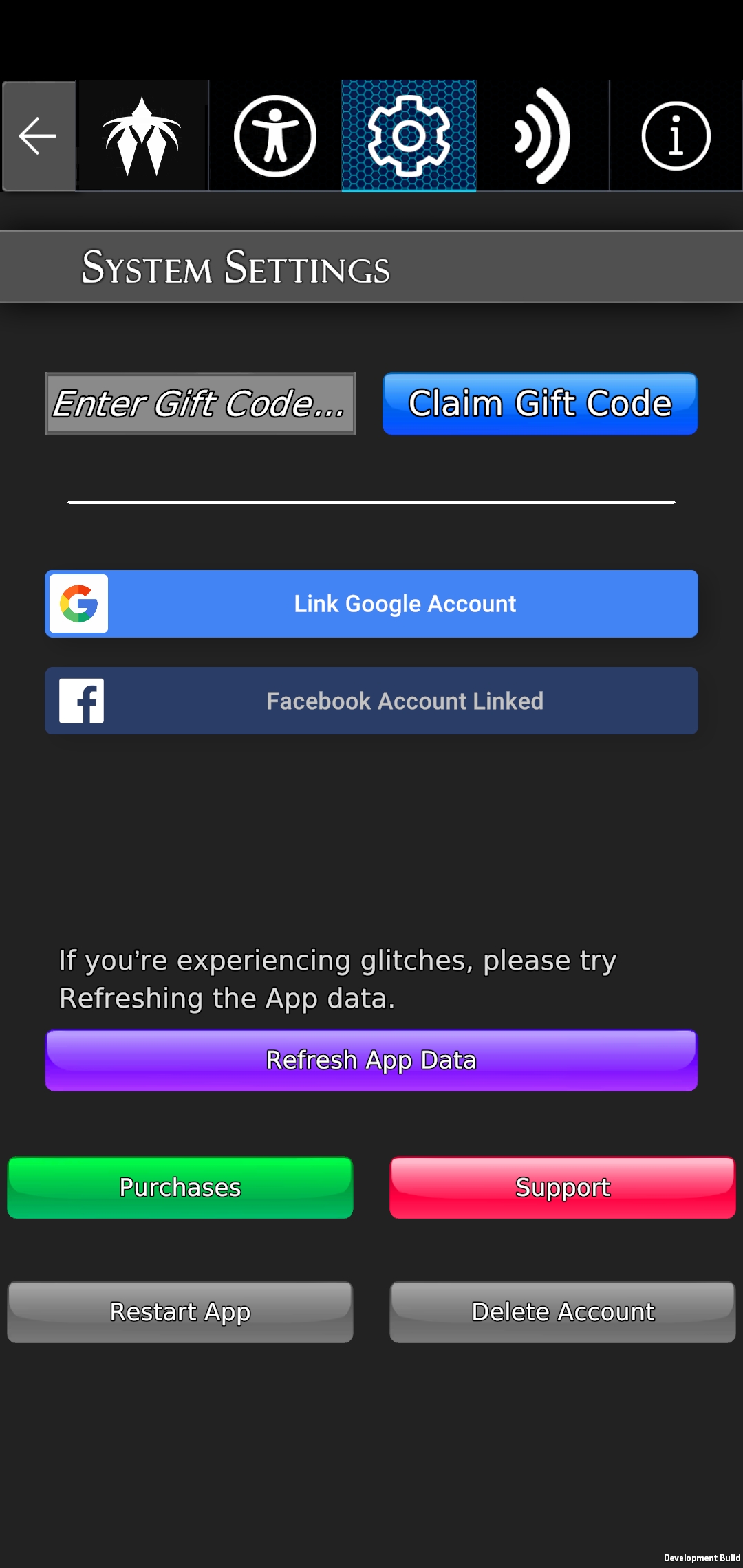The height and width of the screenshot is (1568, 743).
Task: Choose Delete Account
Action: [563, 1311]
